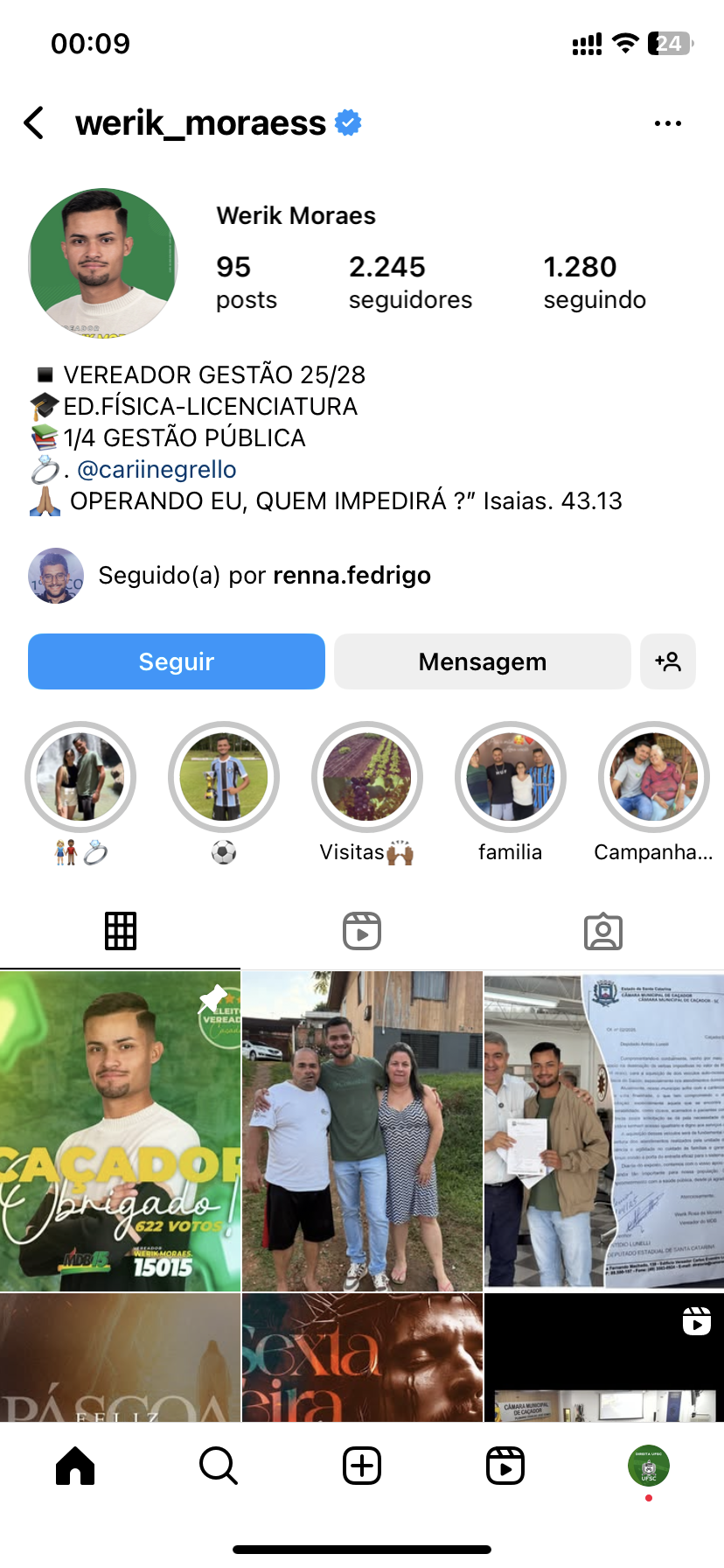Open the Visitas story highlight

pos(367,777)
